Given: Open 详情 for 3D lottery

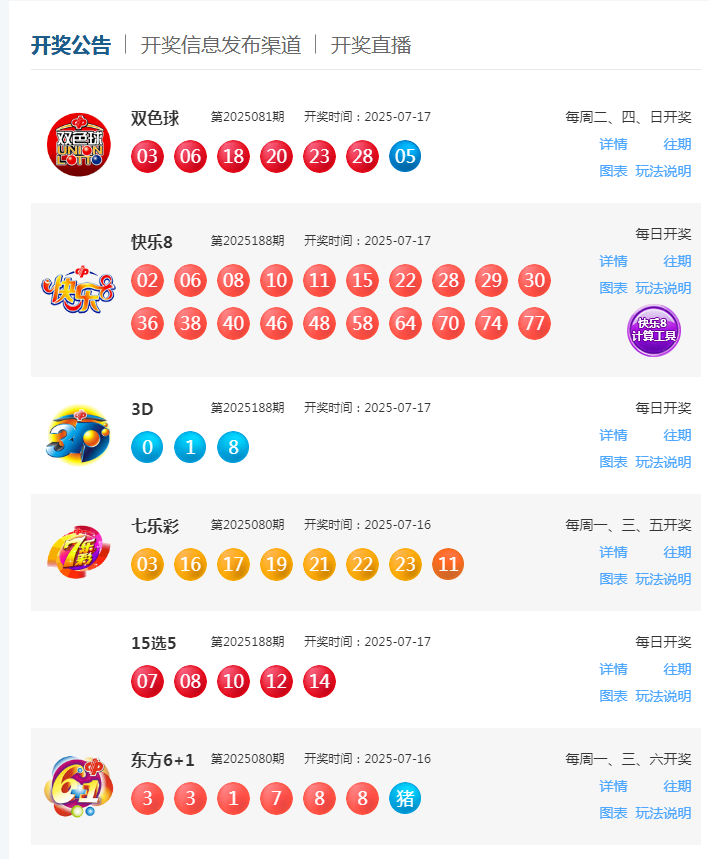Looking at the screenshot, I should [613, 435].
